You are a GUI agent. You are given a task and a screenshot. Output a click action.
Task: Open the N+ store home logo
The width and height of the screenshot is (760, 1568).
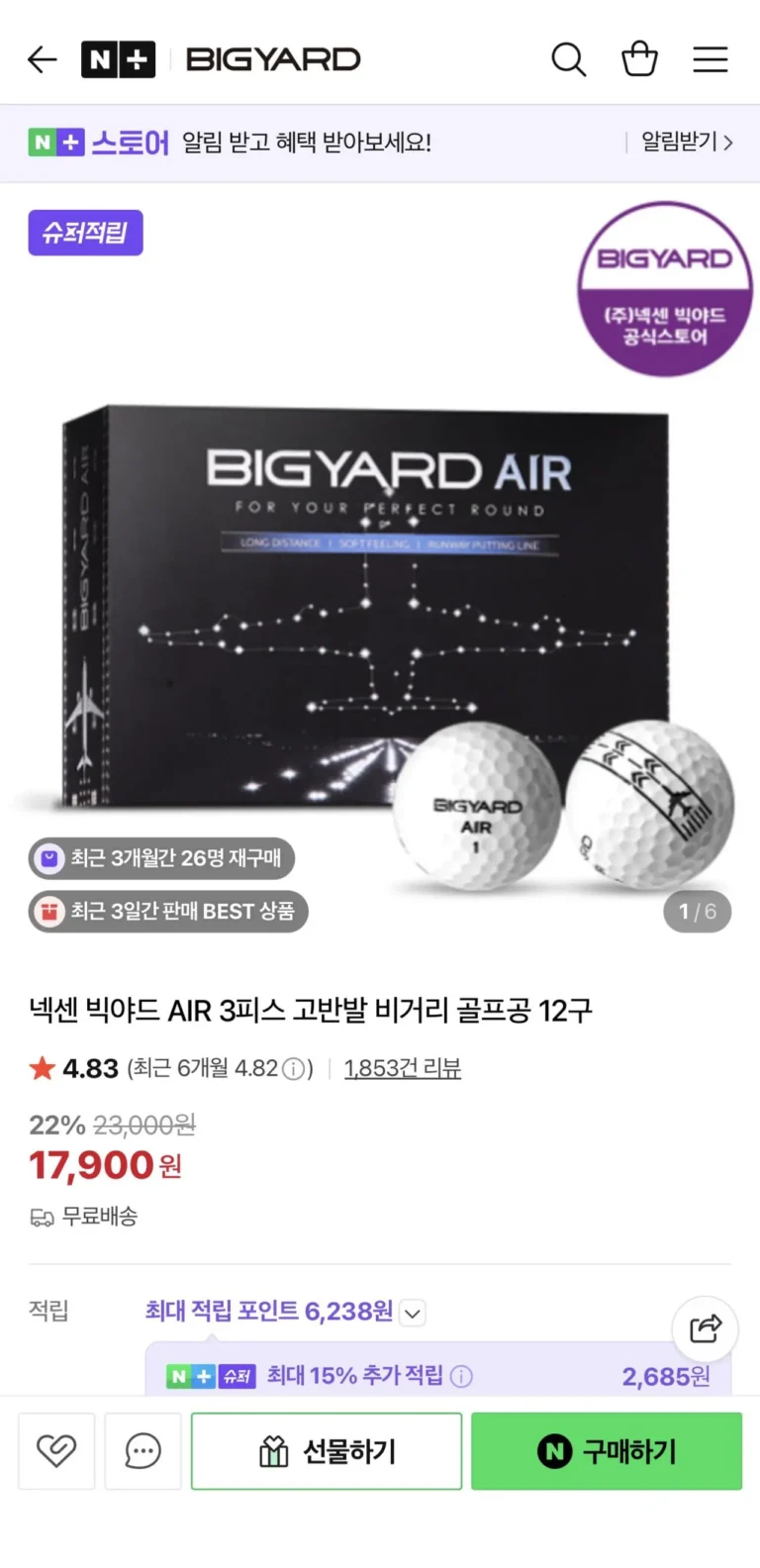pos(118,59)
